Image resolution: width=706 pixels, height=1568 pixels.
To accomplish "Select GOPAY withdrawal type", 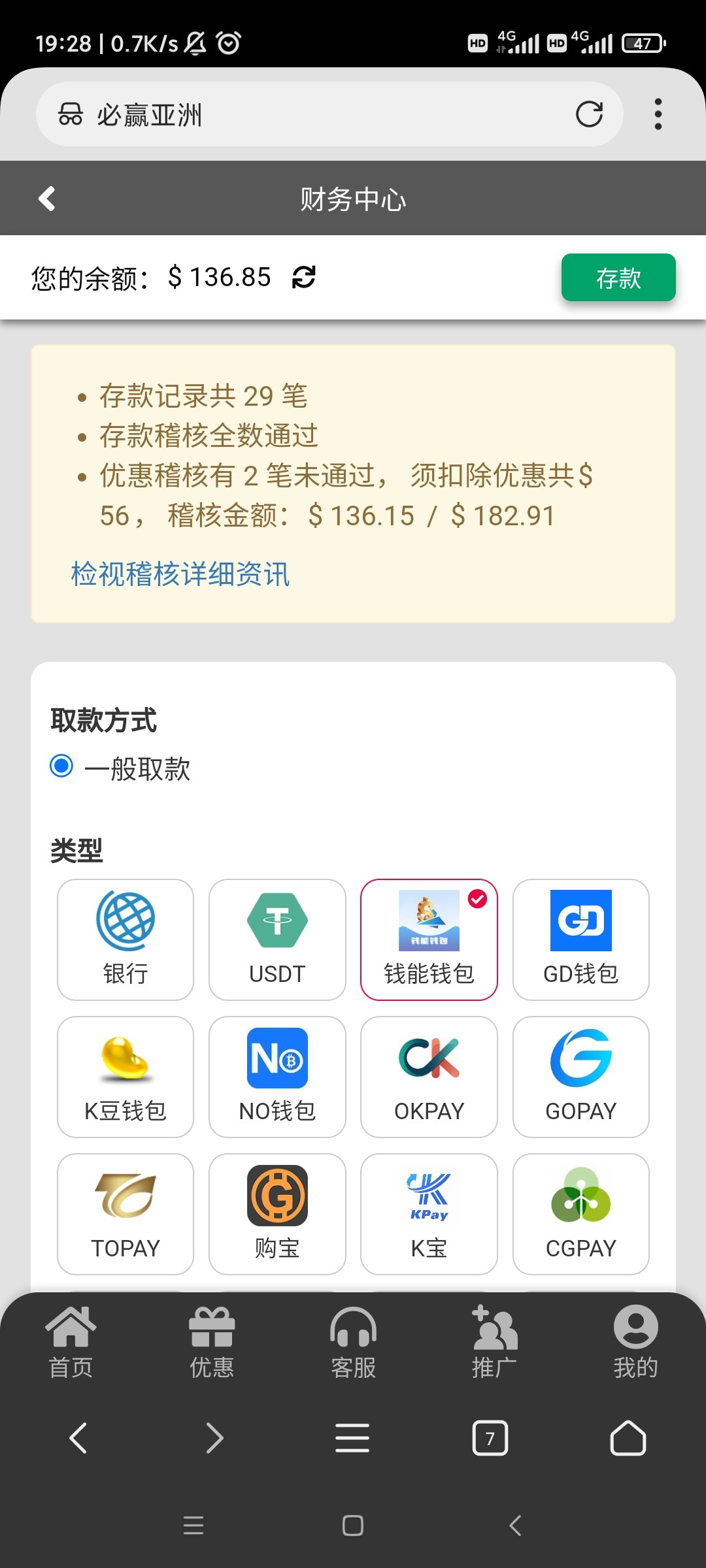I will pyautogui.click(x=580, y=1077).
